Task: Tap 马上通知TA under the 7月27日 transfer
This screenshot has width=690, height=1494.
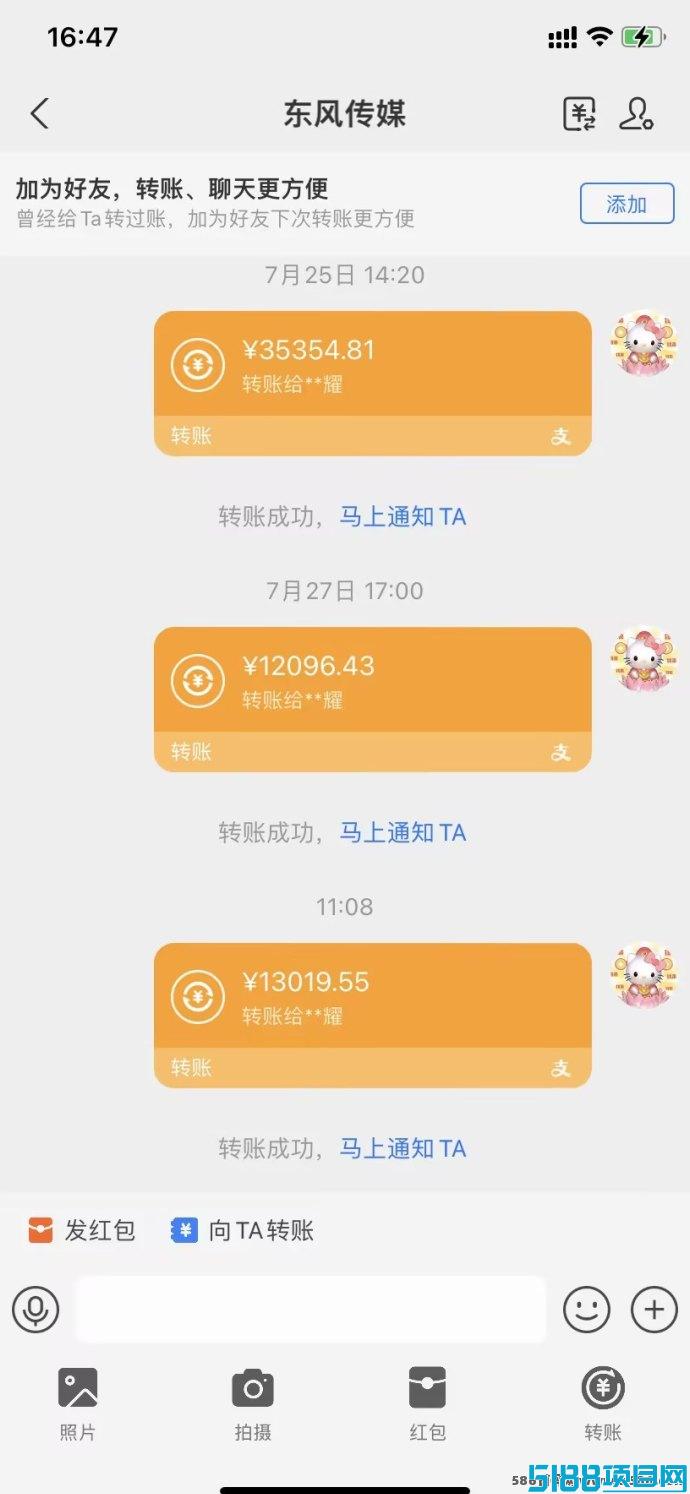Action: pos(403,833)
